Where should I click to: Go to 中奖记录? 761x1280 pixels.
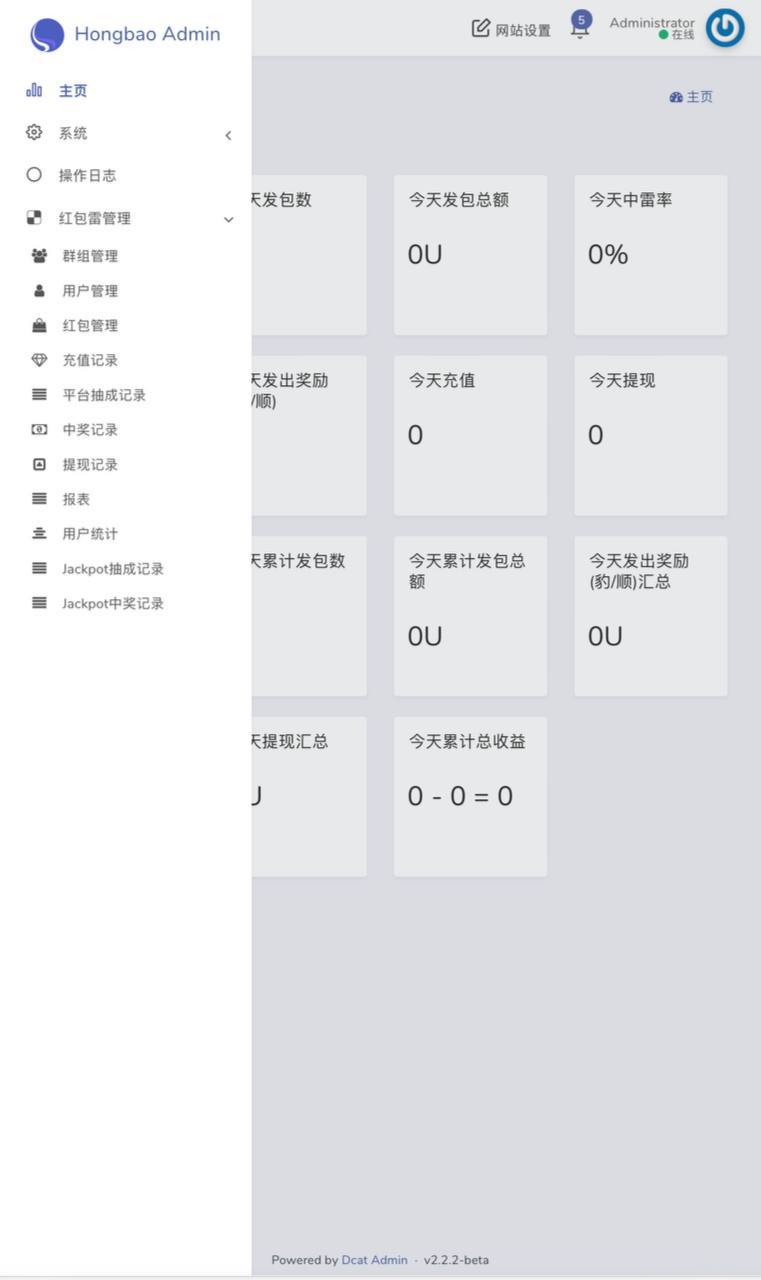[90, 430]
